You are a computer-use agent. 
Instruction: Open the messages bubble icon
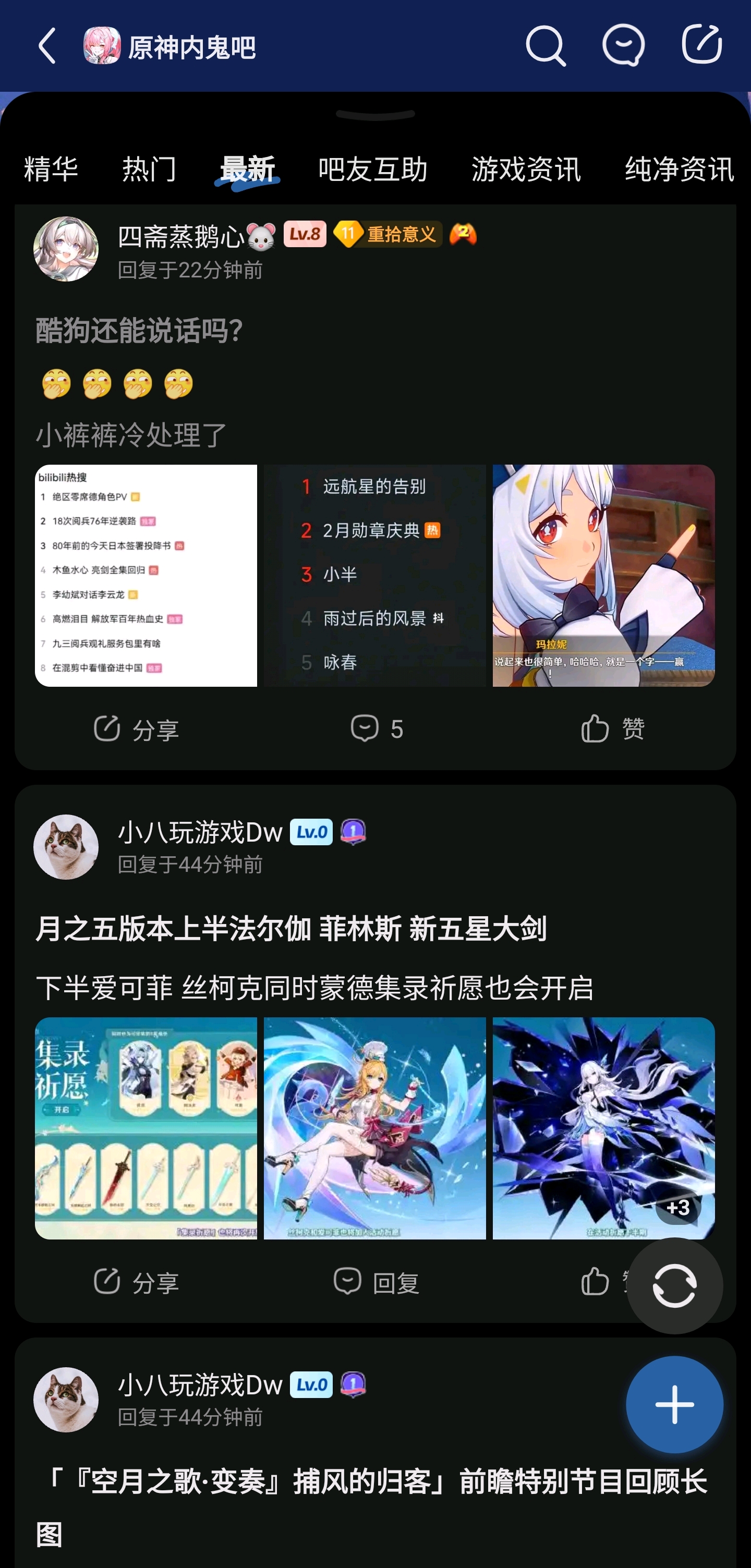pyautogui.click(x=623, y=46)
